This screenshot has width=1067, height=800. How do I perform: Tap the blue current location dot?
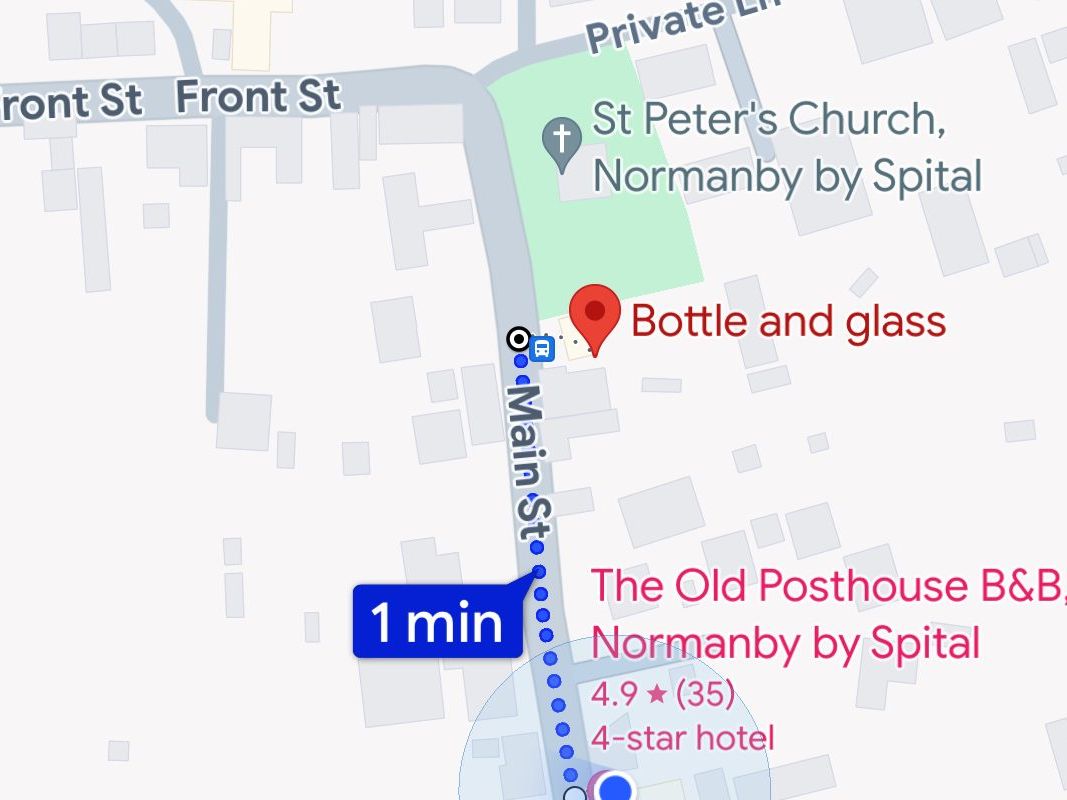(x=619, y=789)
